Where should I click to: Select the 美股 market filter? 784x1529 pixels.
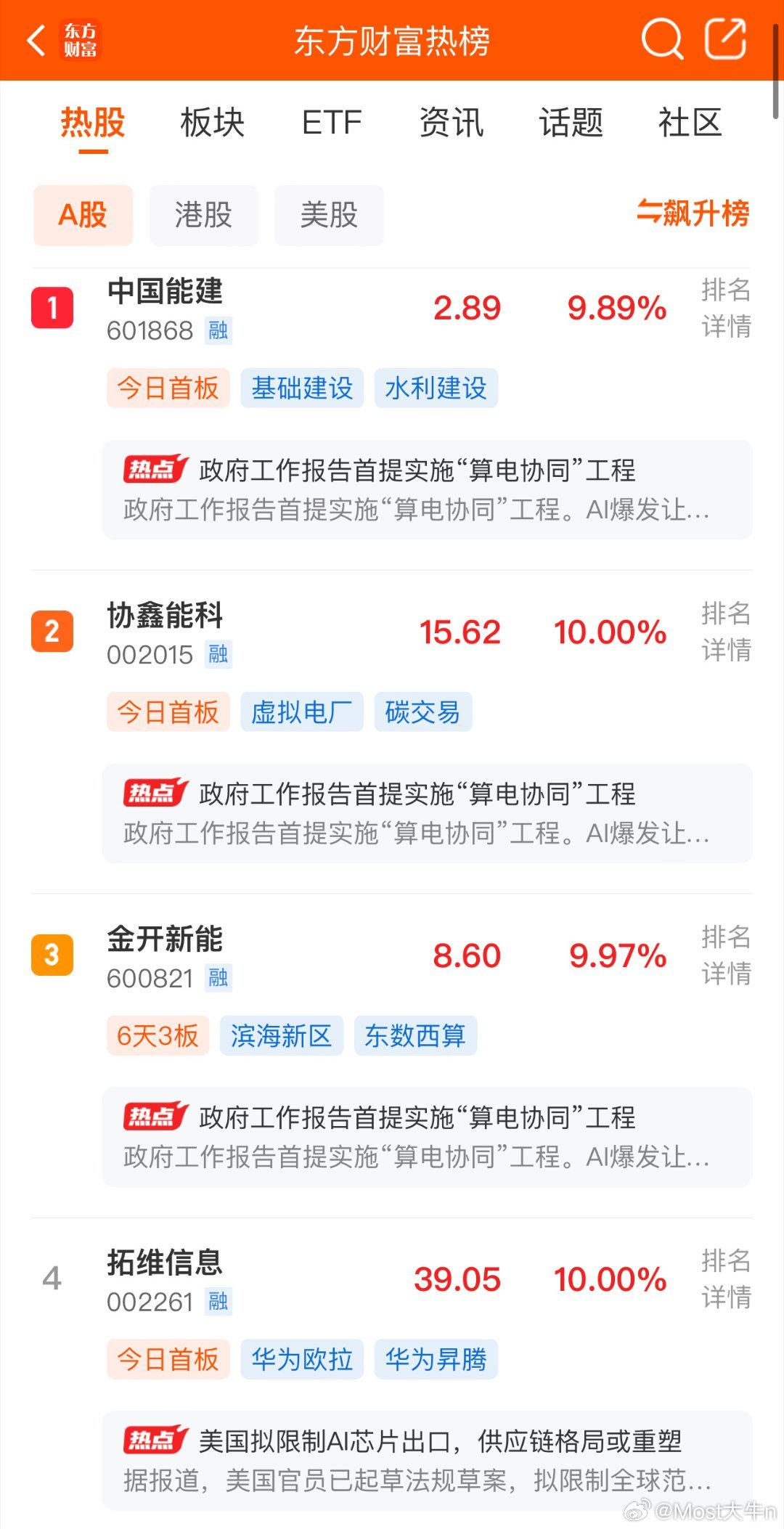pos(329,215)
